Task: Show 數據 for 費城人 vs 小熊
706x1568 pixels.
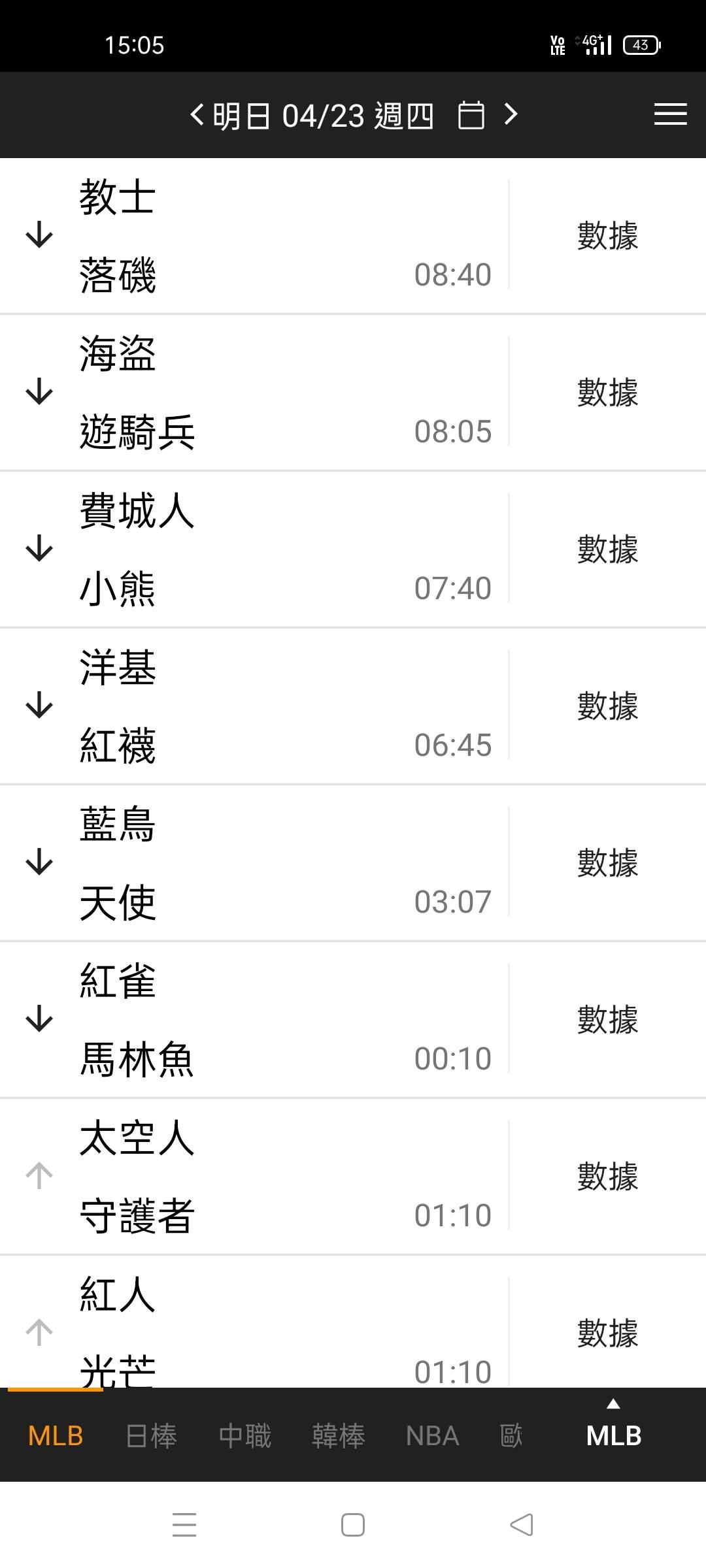Action: [x=607, y=549]
